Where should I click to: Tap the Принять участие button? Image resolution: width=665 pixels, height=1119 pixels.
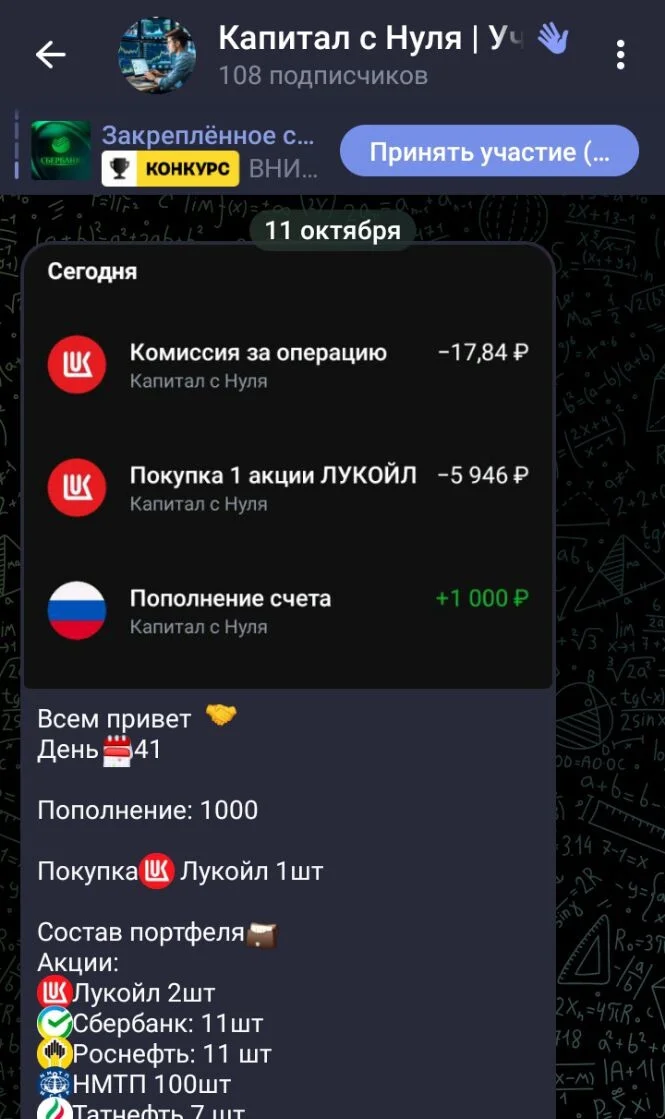click(489, 151)
